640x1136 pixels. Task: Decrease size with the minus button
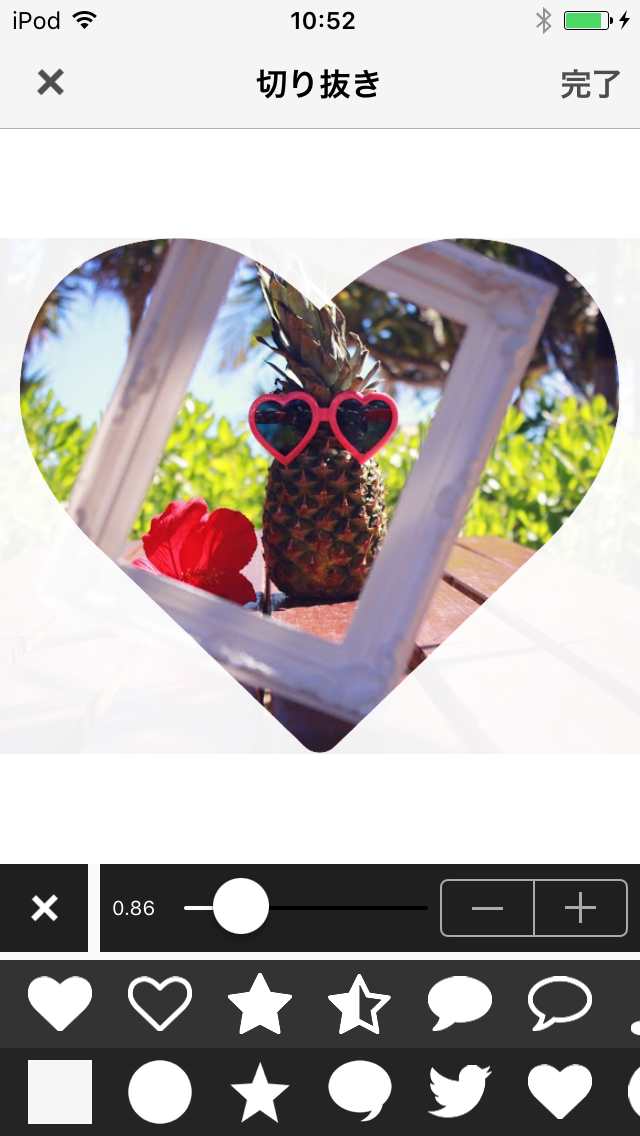click(x=487, y=908)
